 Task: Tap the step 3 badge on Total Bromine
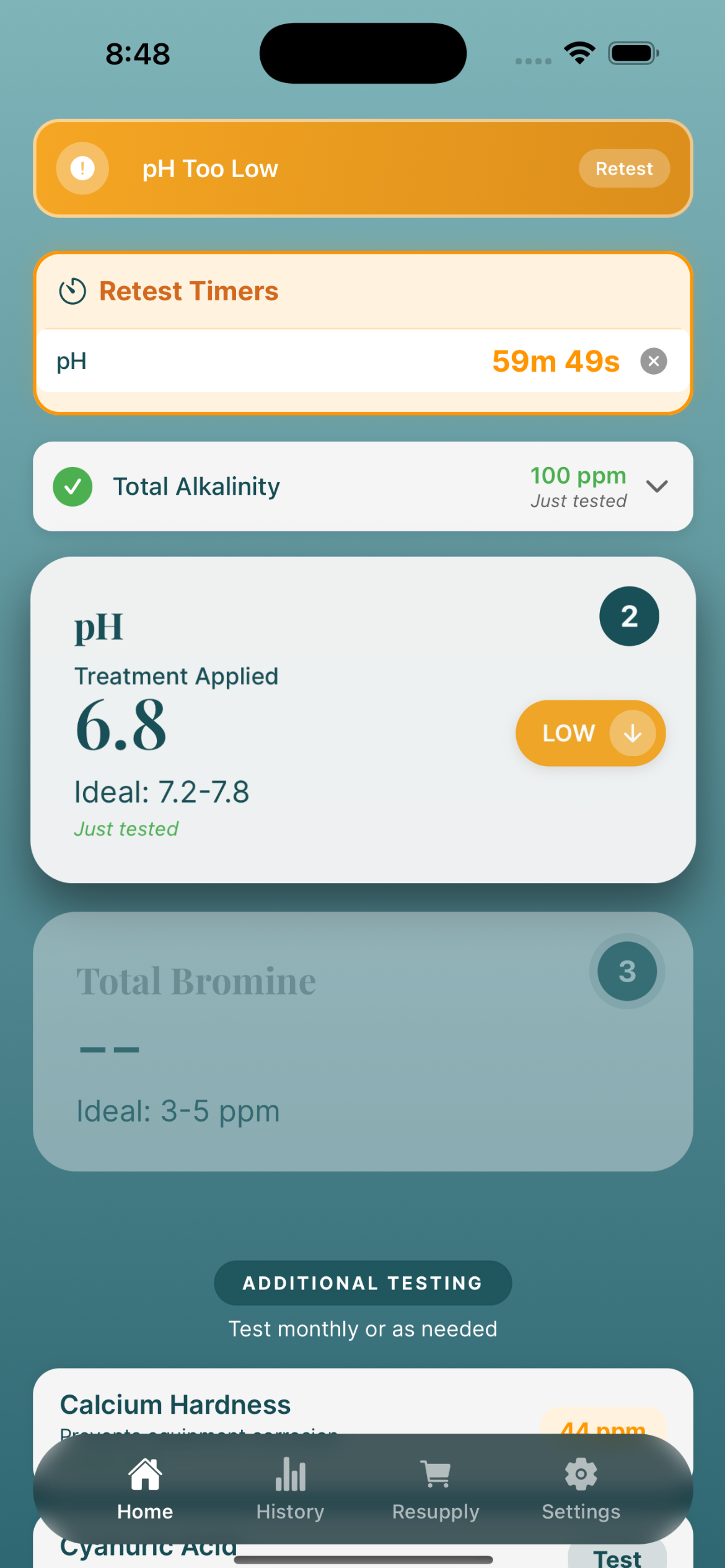(626, 971)
